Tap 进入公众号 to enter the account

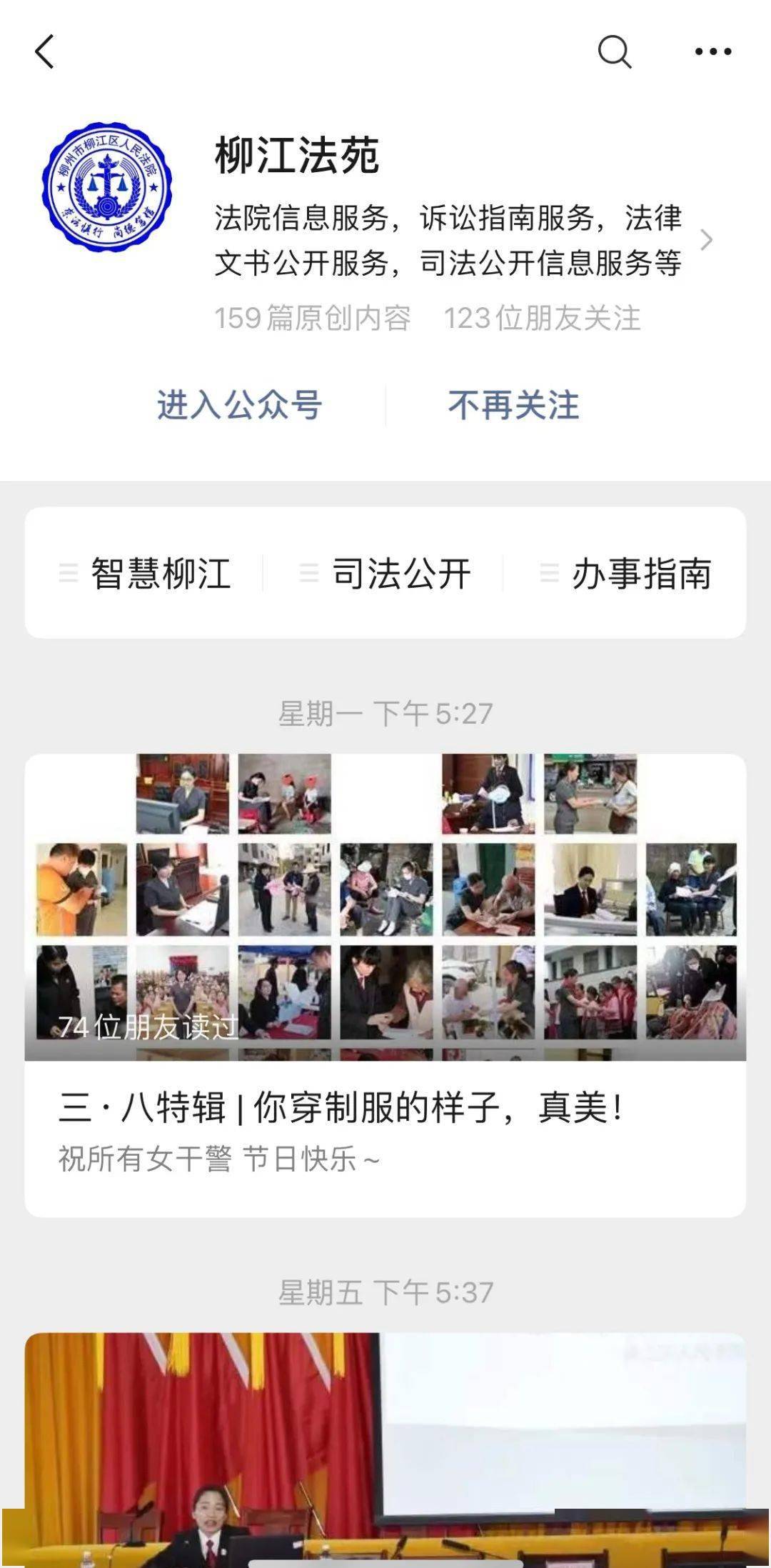coord(240,405)
